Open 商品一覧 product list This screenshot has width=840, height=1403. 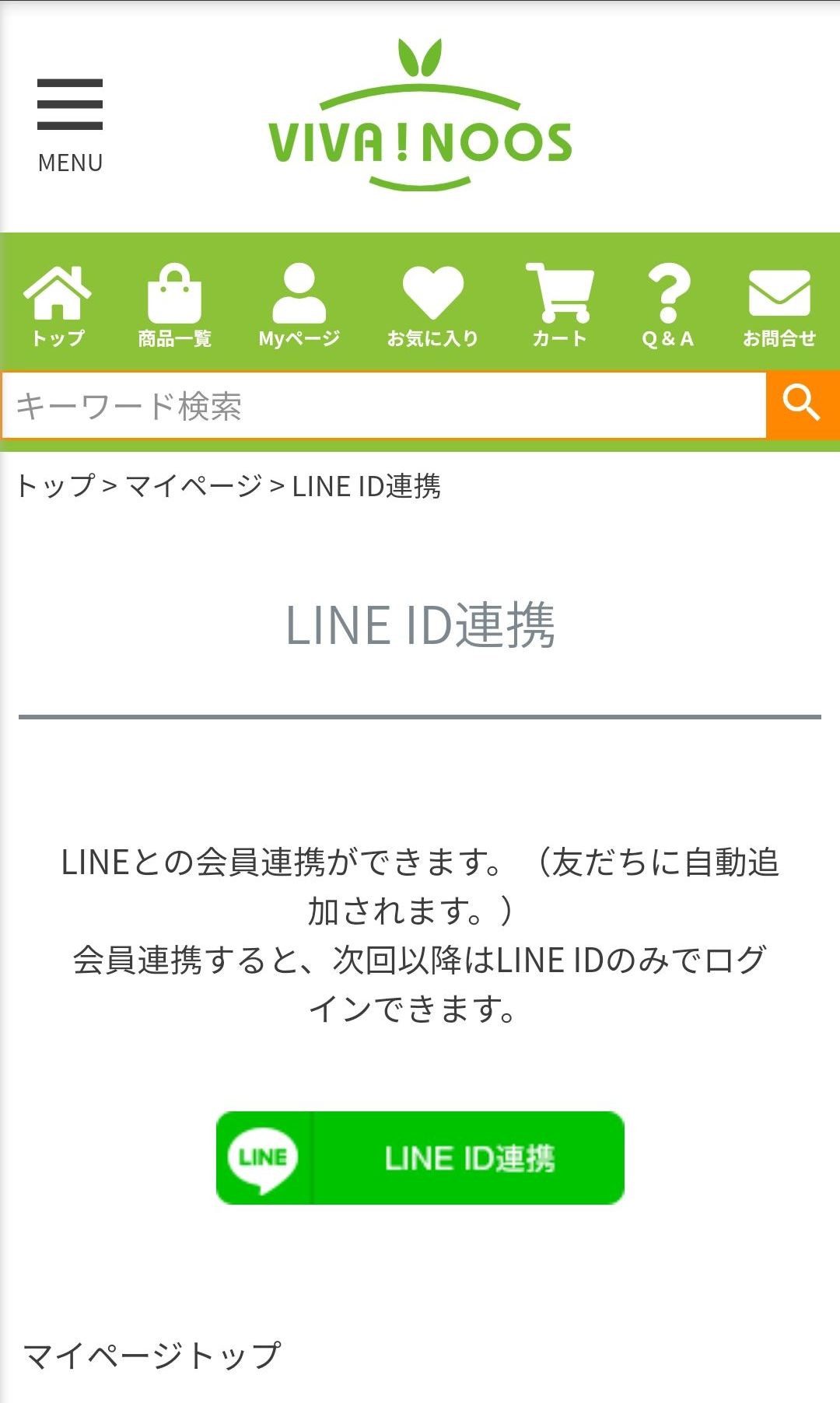tap(174, 305)
